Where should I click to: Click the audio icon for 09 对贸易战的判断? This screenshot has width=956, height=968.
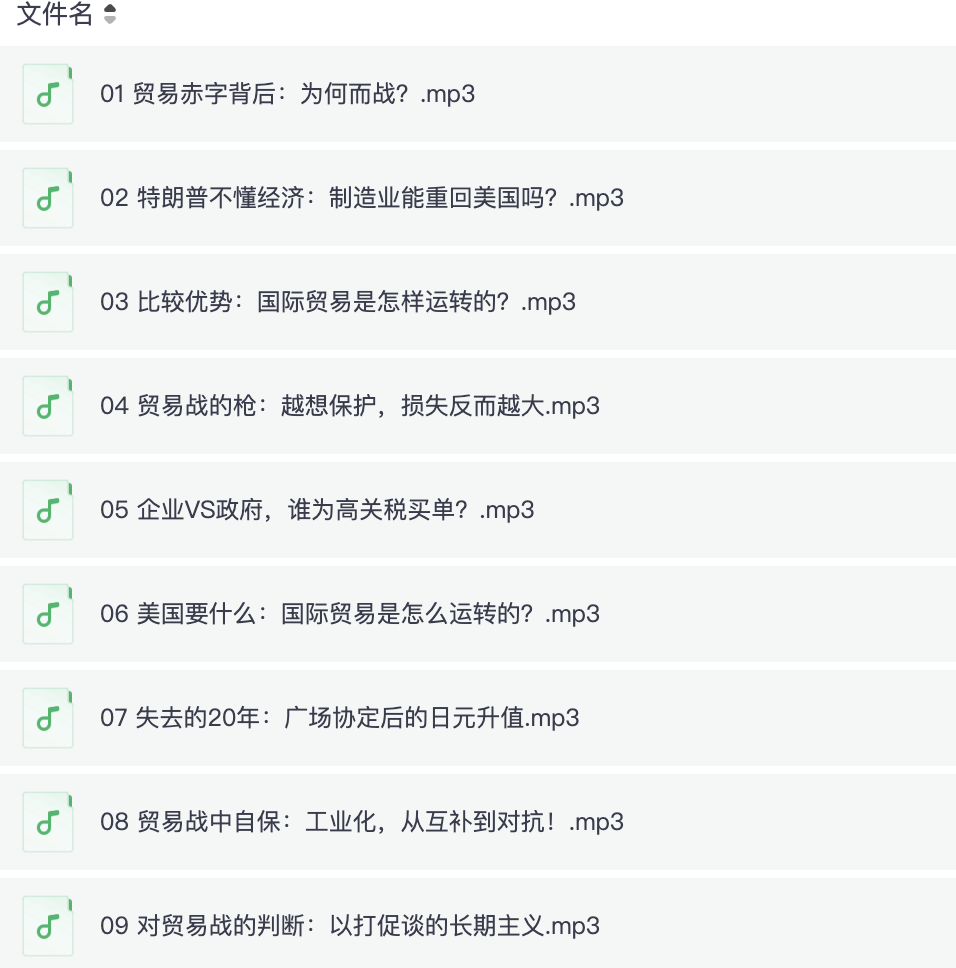(x=46, y=926)
